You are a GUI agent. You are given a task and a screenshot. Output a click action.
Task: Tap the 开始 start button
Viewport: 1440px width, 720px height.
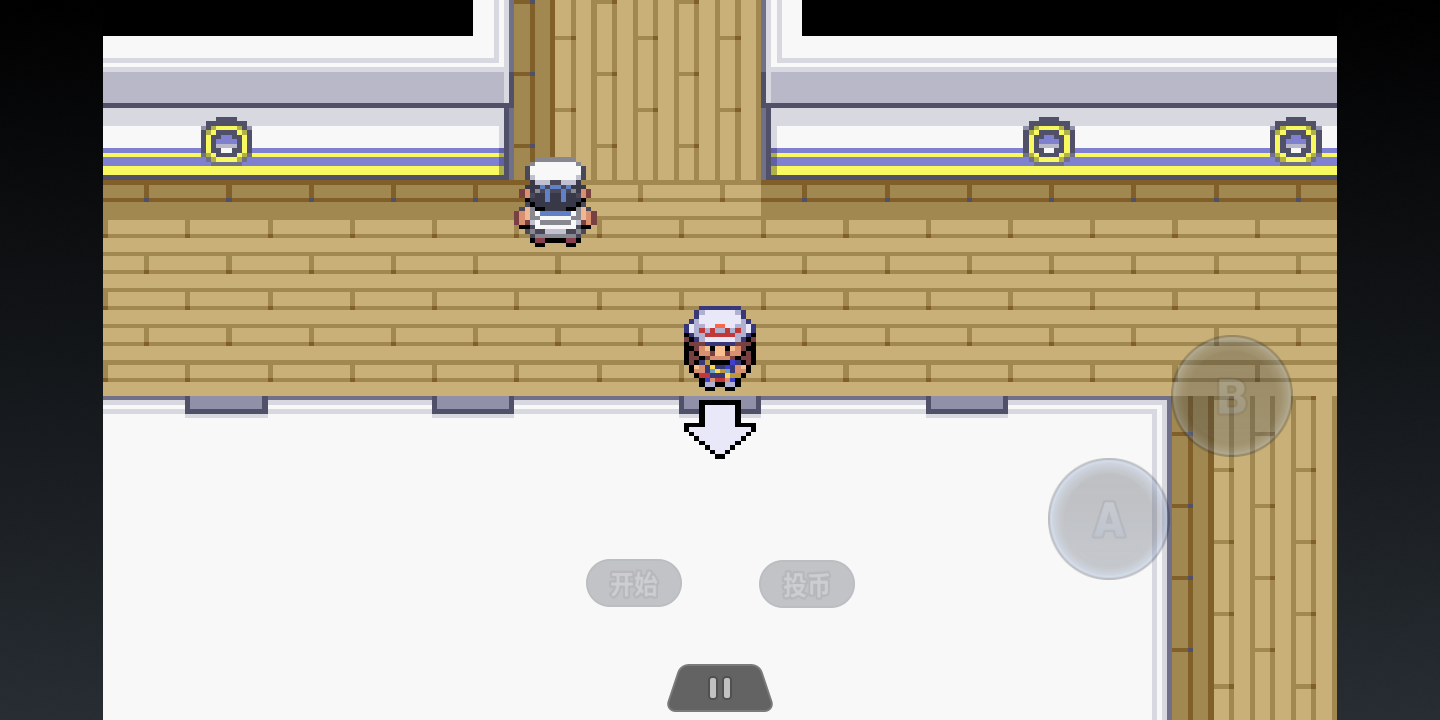pyautogui.click(x=634, y=583)
